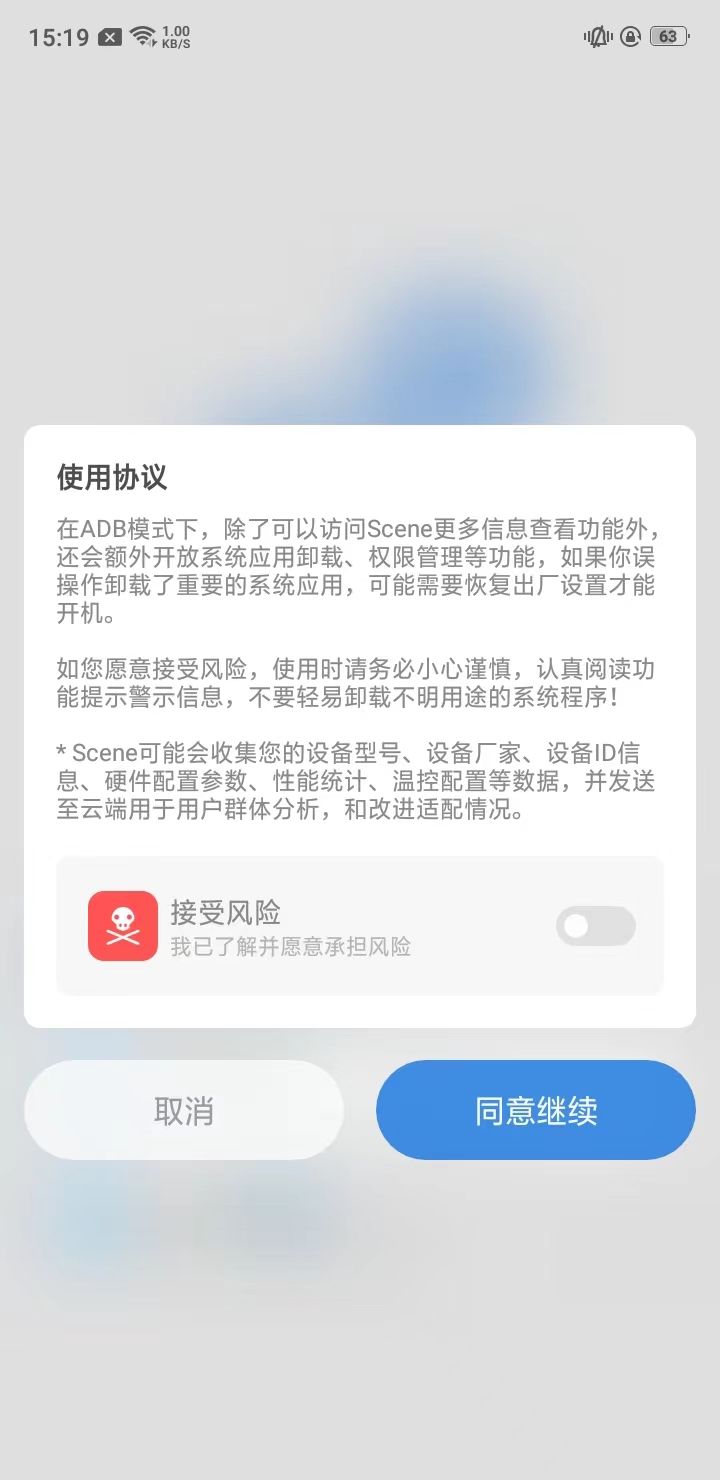The width and height of the screenshot is (720, 1480).
Task: Tap 同意继续 to proceed
Action: pyautogui.click(x=536, y=1110)
